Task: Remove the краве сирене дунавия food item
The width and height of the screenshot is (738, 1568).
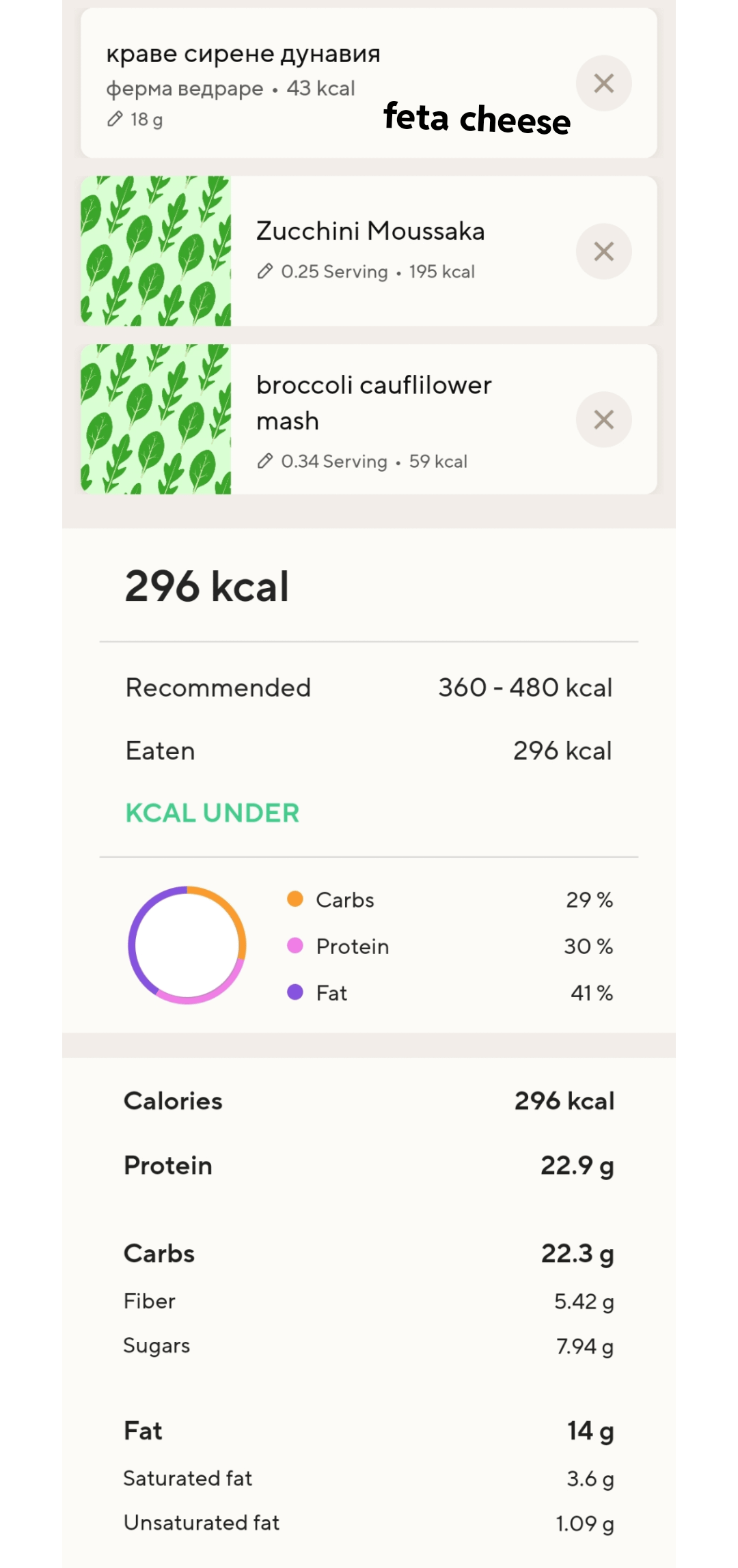Action: coord(603,83)
